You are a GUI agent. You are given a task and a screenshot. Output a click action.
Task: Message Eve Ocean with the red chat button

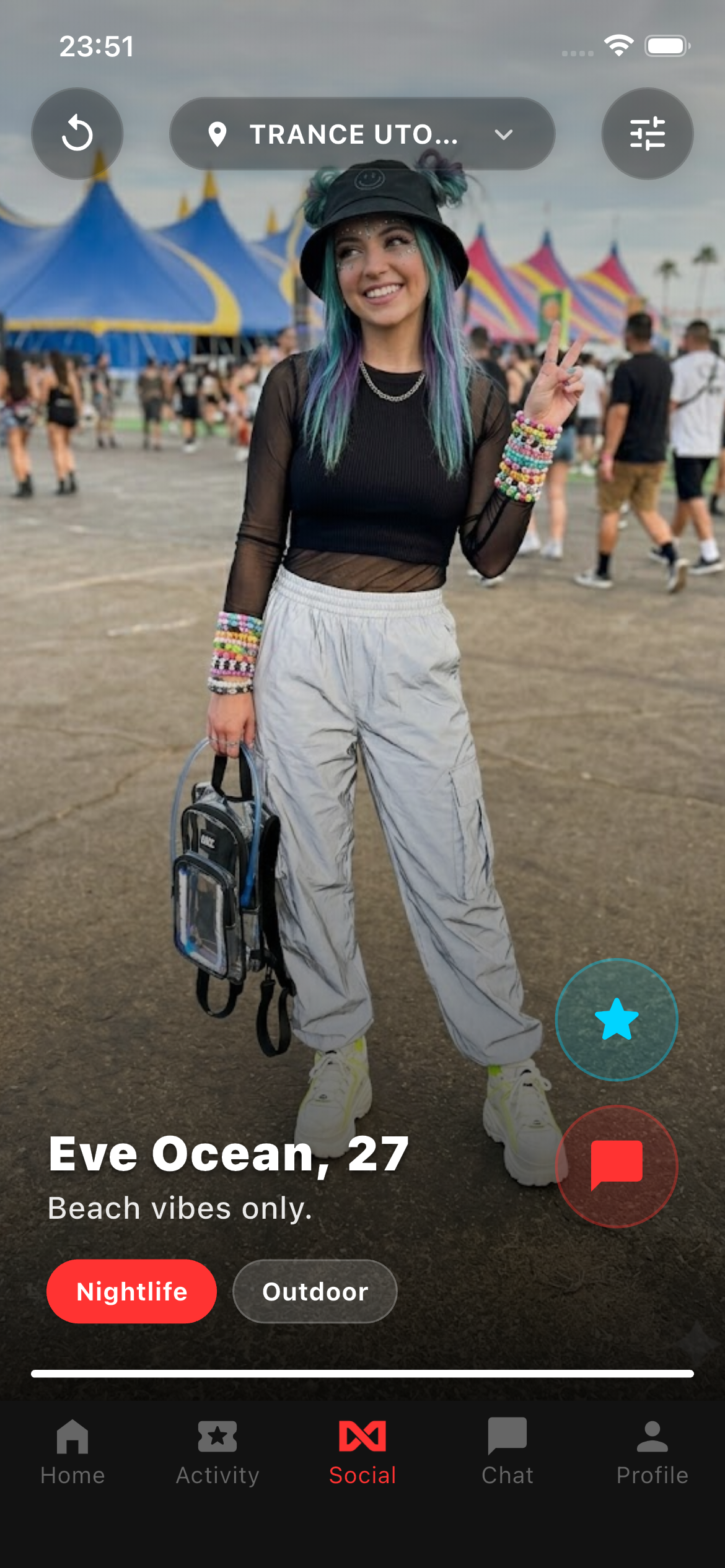coord(616,1165)
